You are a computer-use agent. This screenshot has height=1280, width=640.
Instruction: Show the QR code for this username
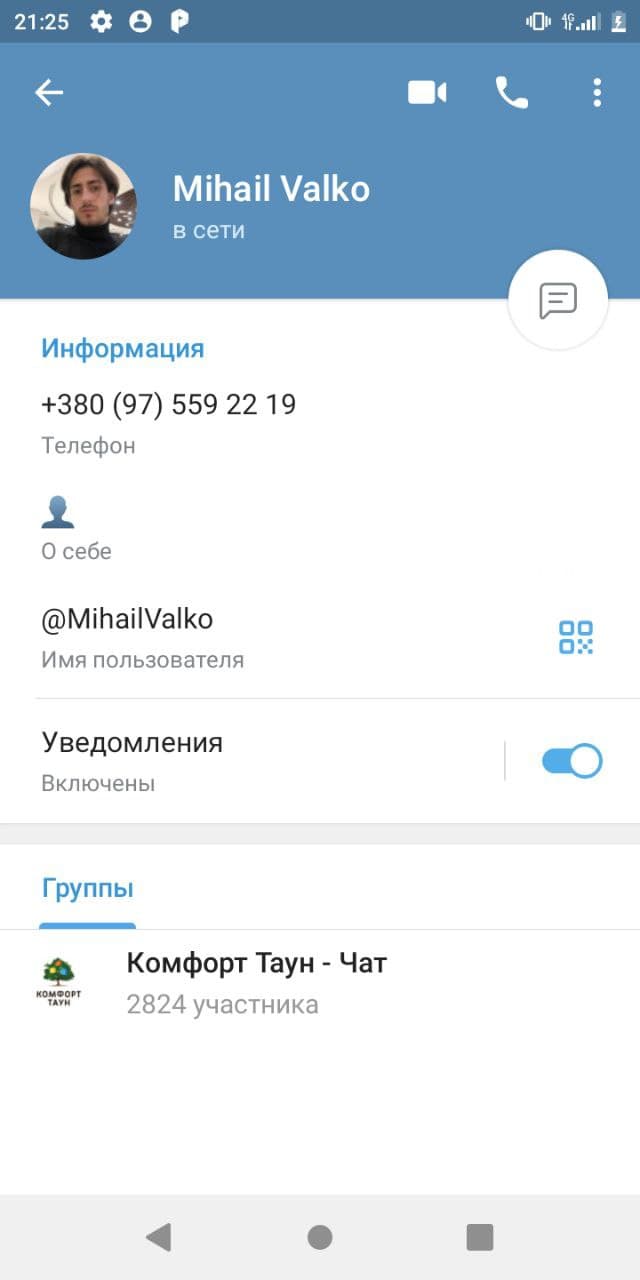576,637
